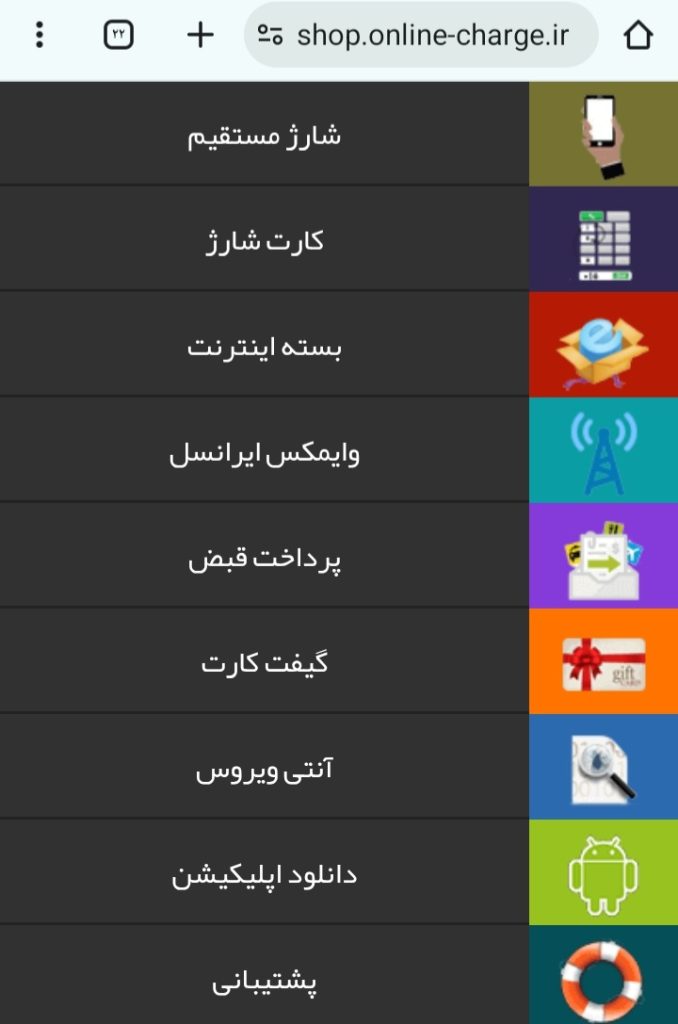Image resolution: width=678 pixels, height=1024 pixels.
Task: Open the browser overflow menu
Action: coord(39,35)
